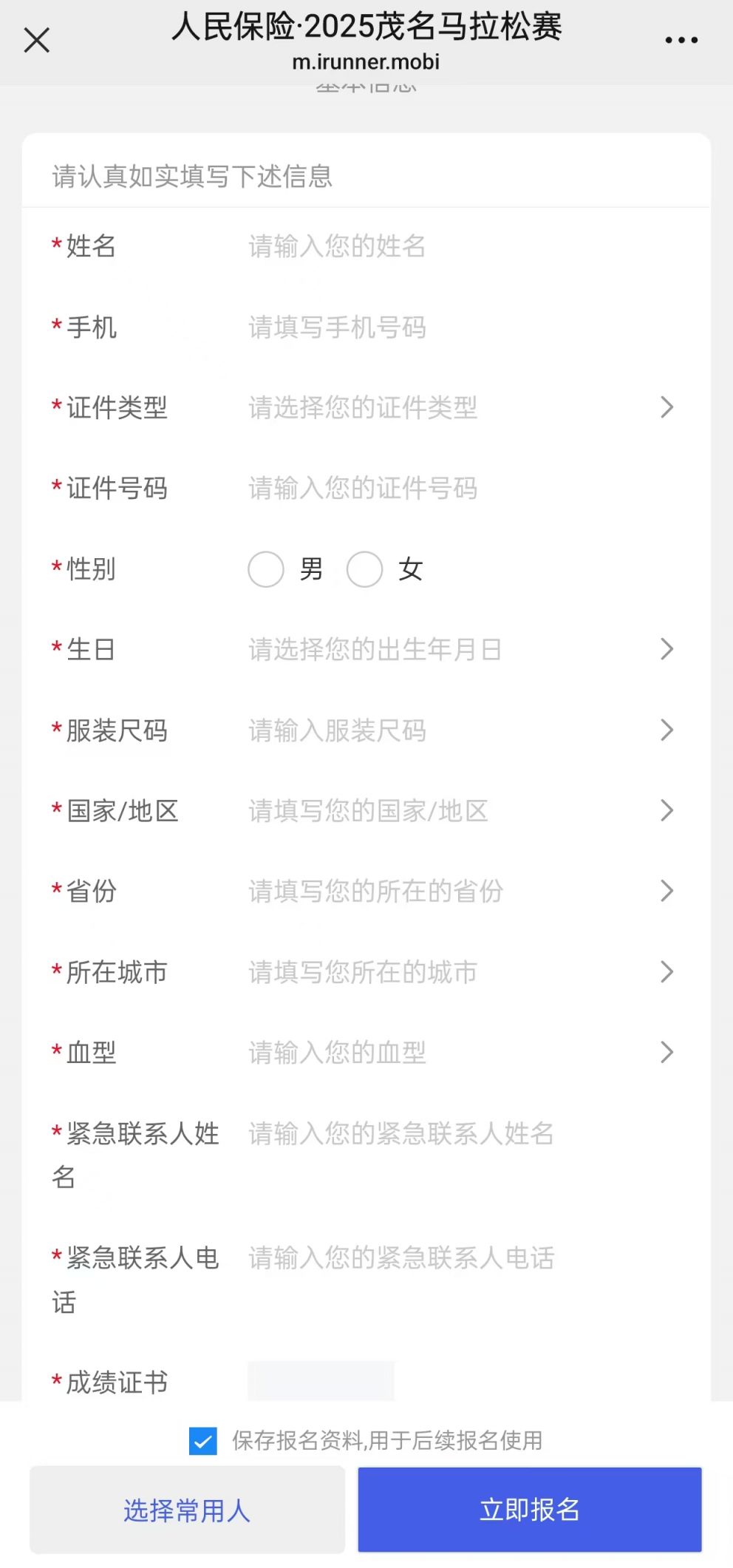Image resolution: width=733 pixels, height=1568 pixels.
Task: Tap the 姓名 name input field
Action: pyautogui.click(x=443, y=246)
